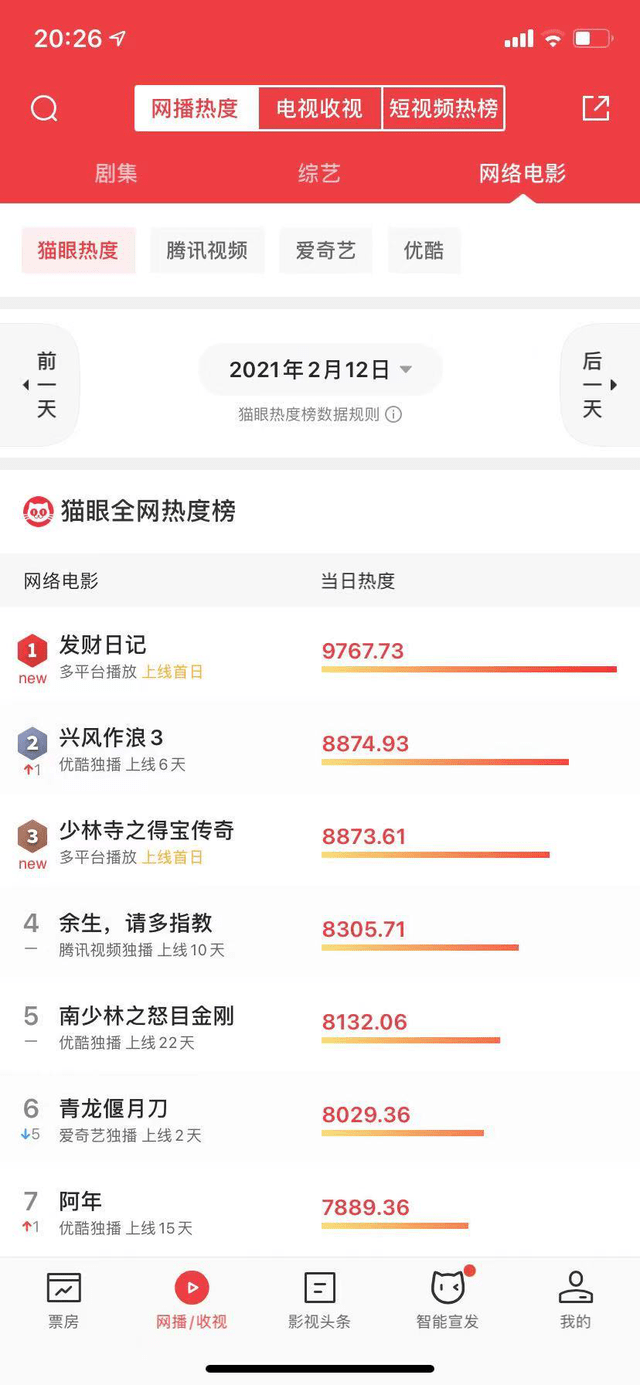View 猫眼热度榜数据规则 info

coord(320,414)
